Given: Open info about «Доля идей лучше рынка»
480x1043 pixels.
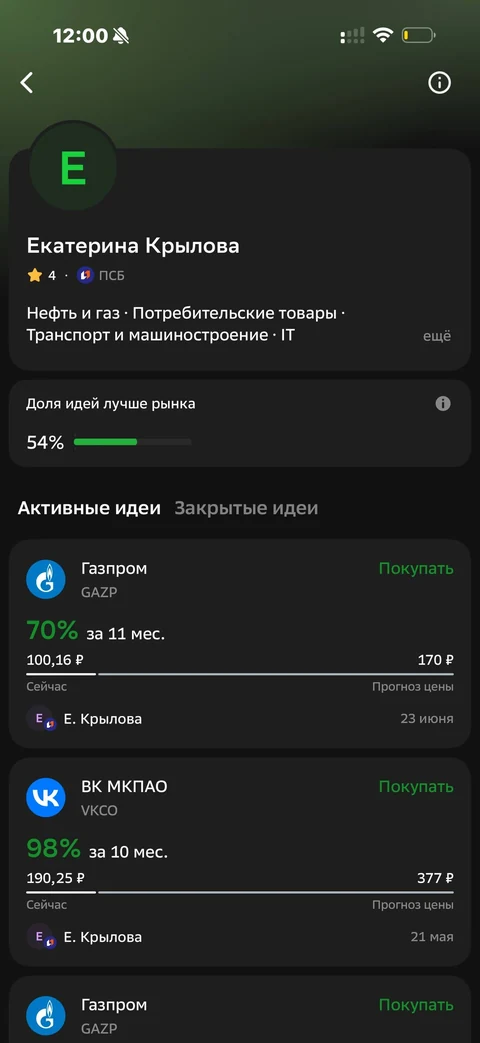Looking at the screenshot, I should [443, 404].
